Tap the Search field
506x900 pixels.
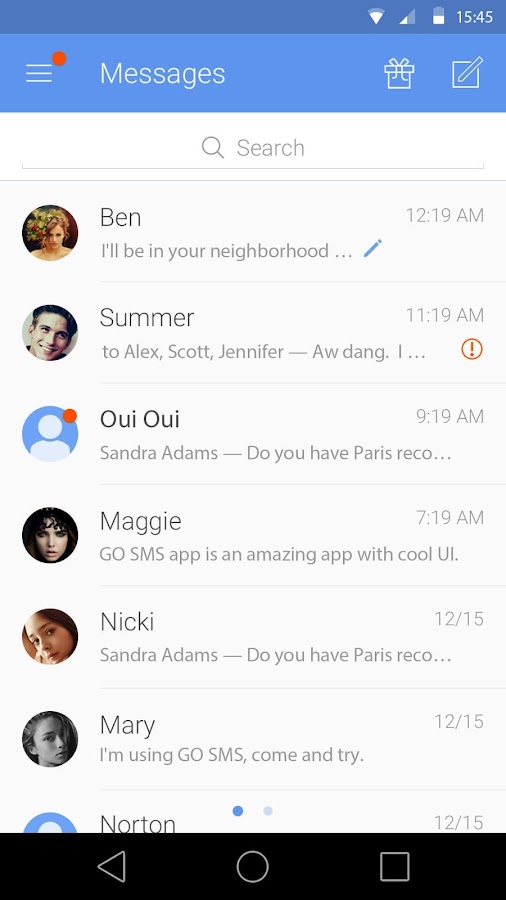point(253,148)
